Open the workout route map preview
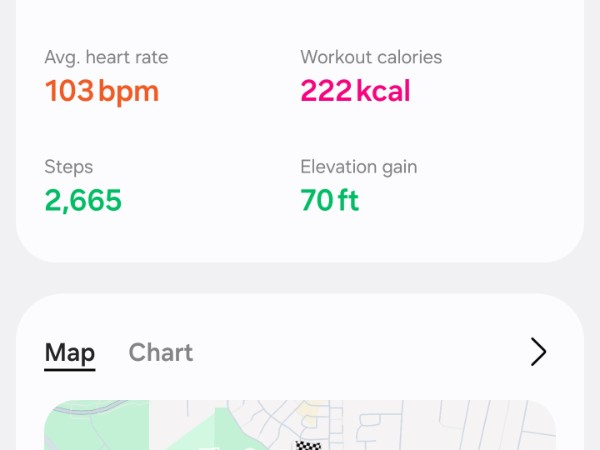The width and height of the screenshot is (600, 450). 300,427
